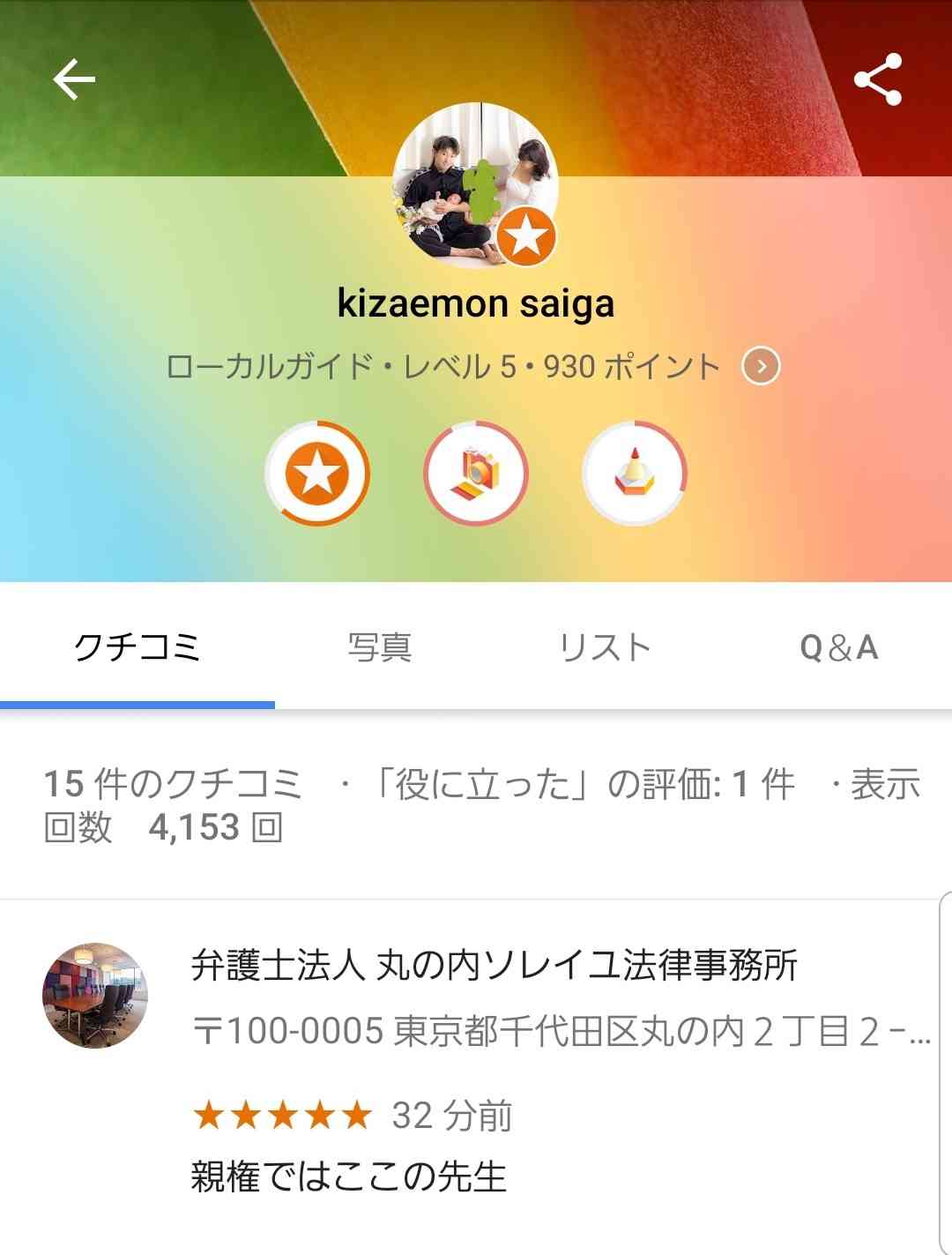Open the kizaemon saiga profile picture
952x1255 pixels.
point(475,185)
